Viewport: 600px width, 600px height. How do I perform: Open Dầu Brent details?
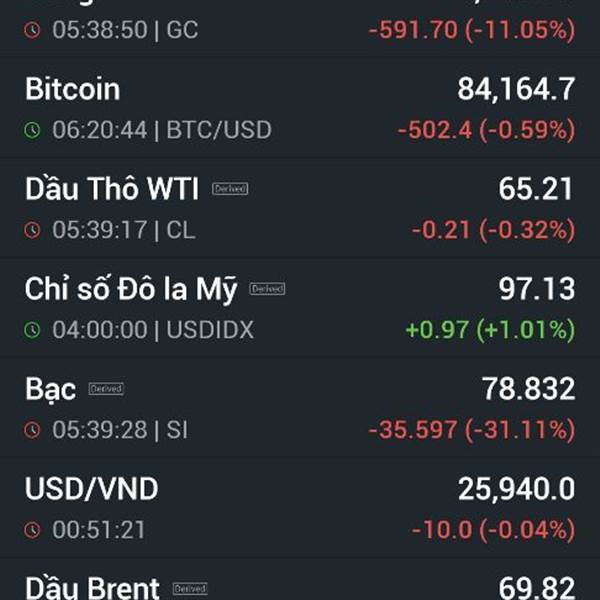[x=300, y=579]
